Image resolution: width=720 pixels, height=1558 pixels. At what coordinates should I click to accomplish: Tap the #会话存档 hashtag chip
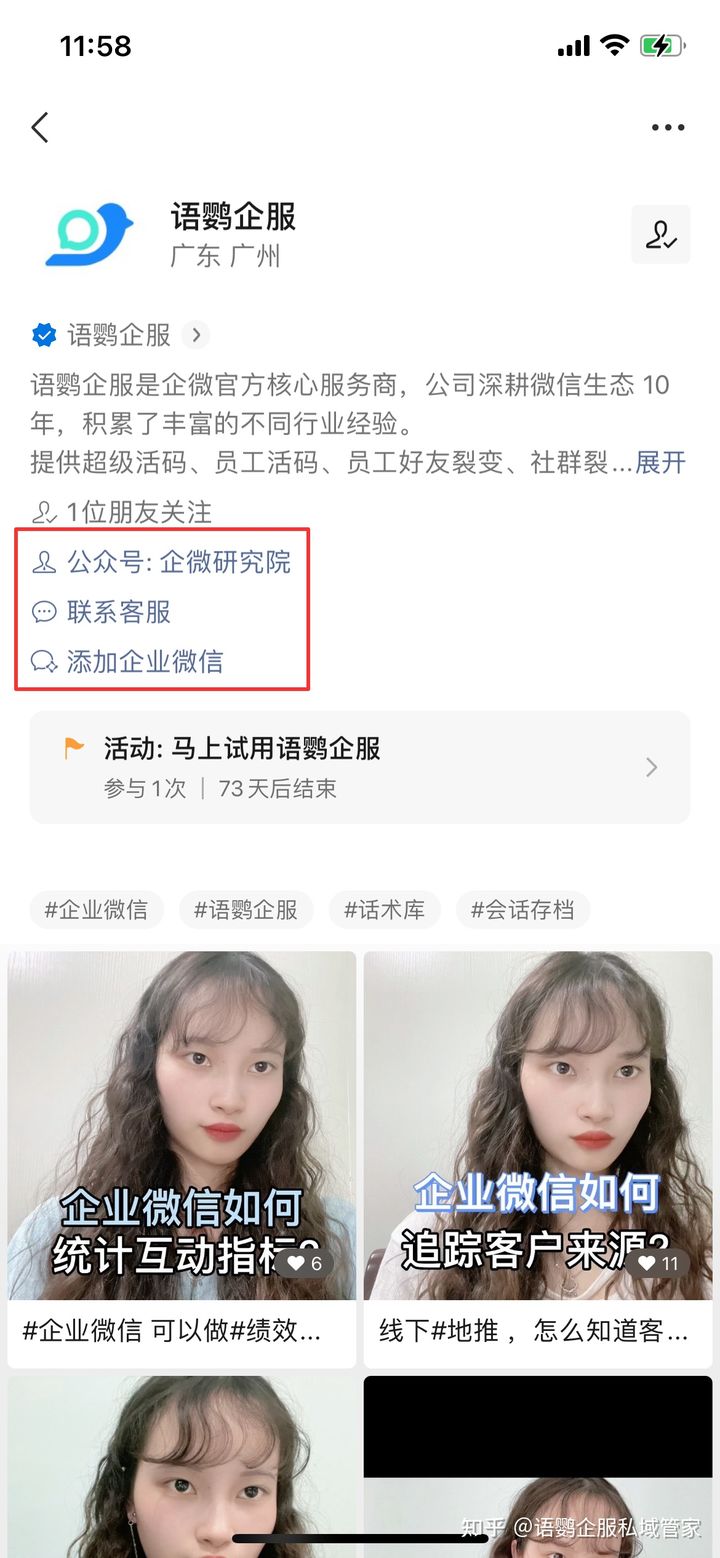[522, 910]
